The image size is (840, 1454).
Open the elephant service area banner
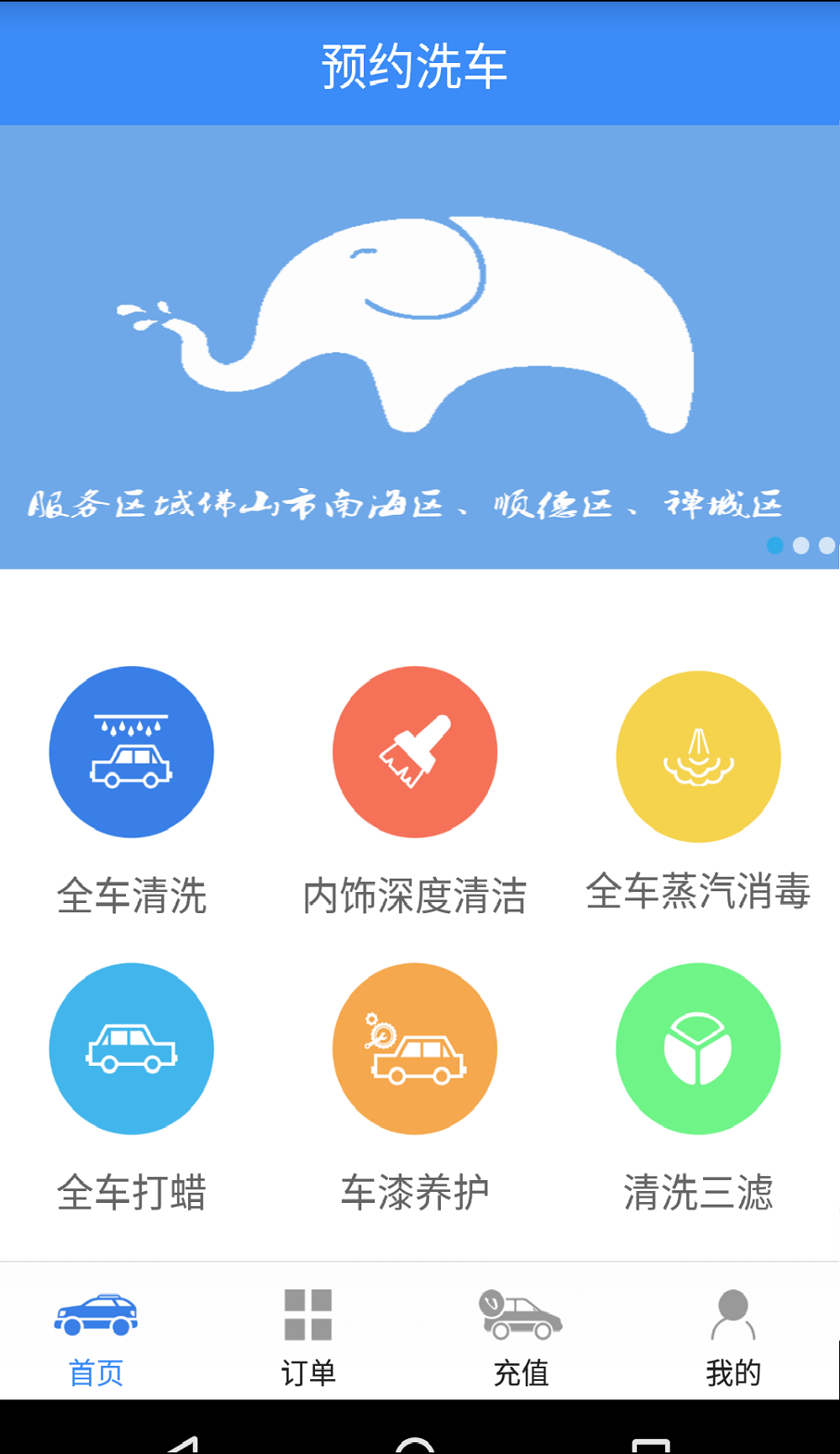(420, 346)
